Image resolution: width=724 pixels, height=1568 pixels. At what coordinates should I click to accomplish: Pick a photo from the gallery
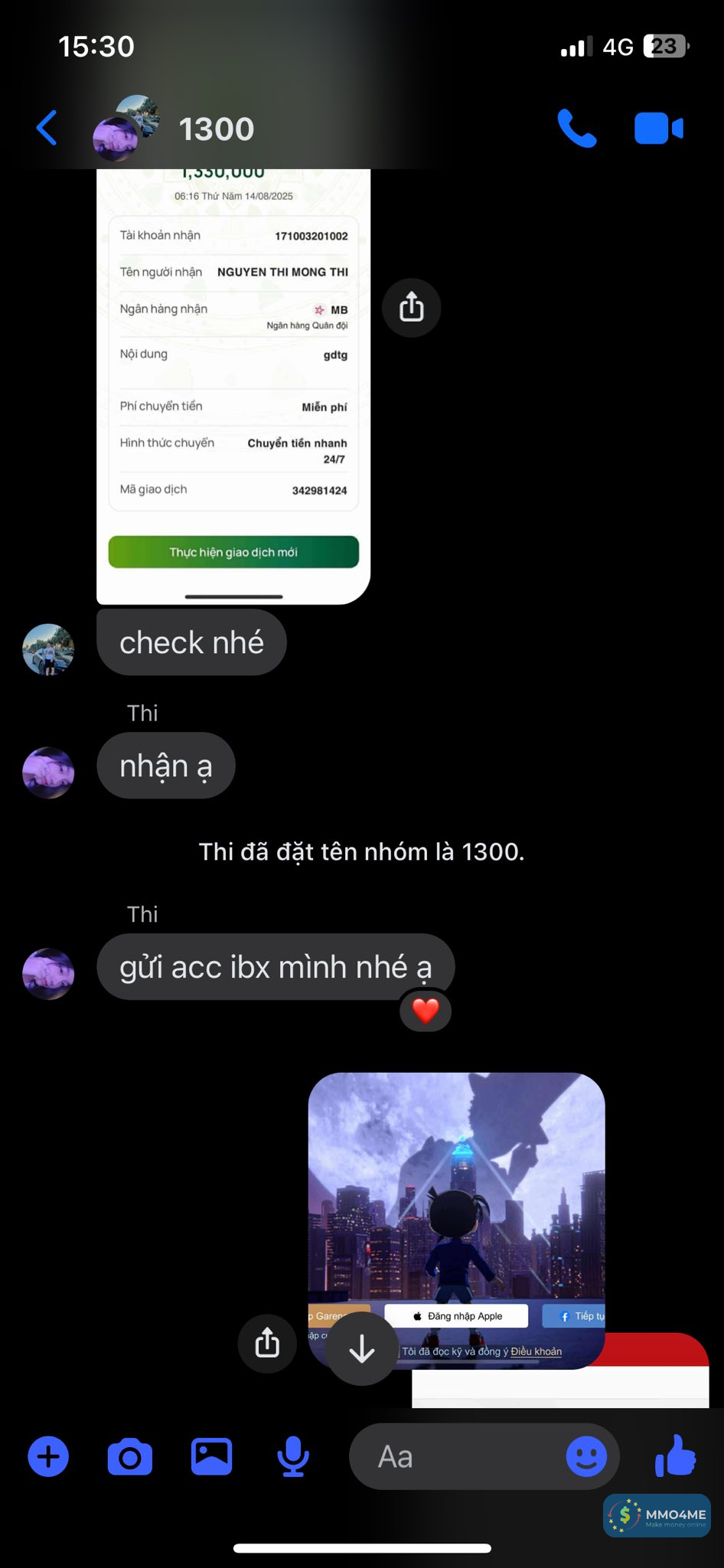click(211, 1456)
